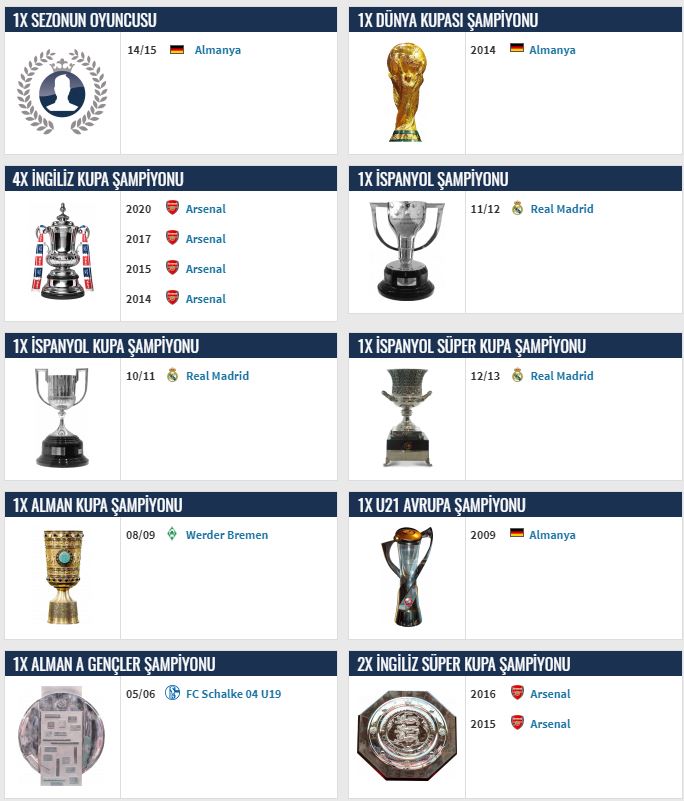Screen dimensions: 684x801
Task: Tap Almanya under U21 Avrupa Şampiyonu 2009
Action: [552, 535]
